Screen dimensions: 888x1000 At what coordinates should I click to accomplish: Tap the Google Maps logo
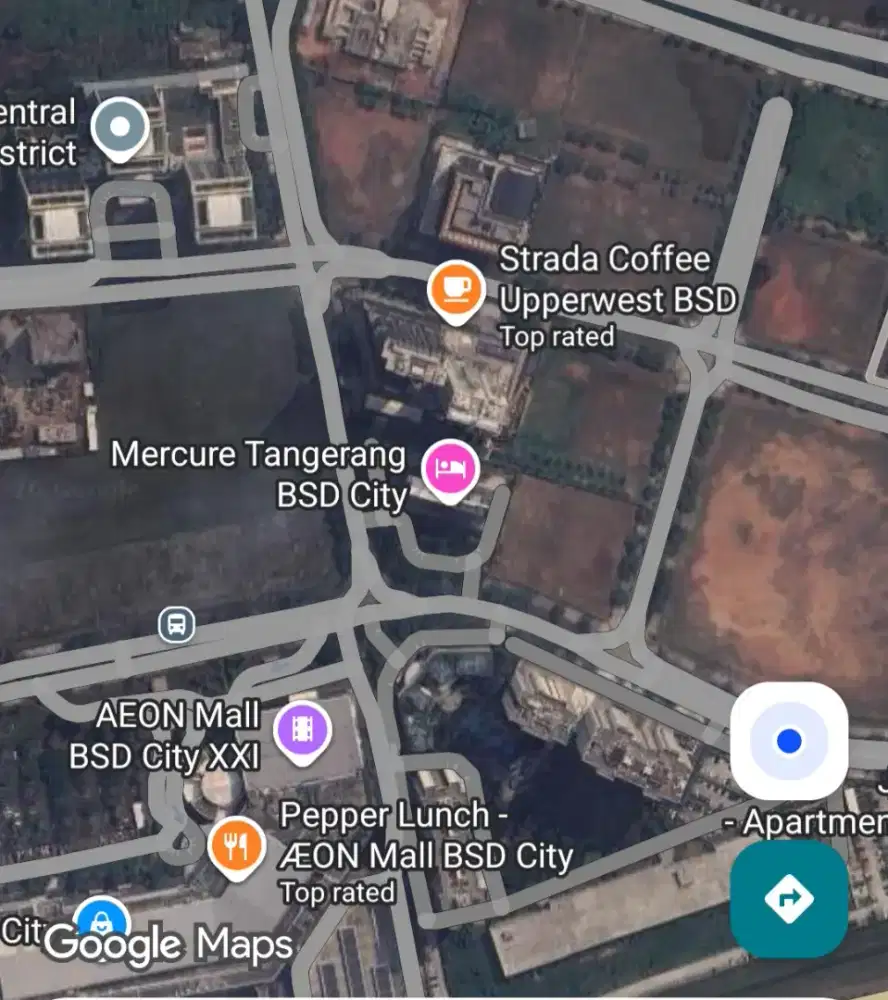(165, 944)
